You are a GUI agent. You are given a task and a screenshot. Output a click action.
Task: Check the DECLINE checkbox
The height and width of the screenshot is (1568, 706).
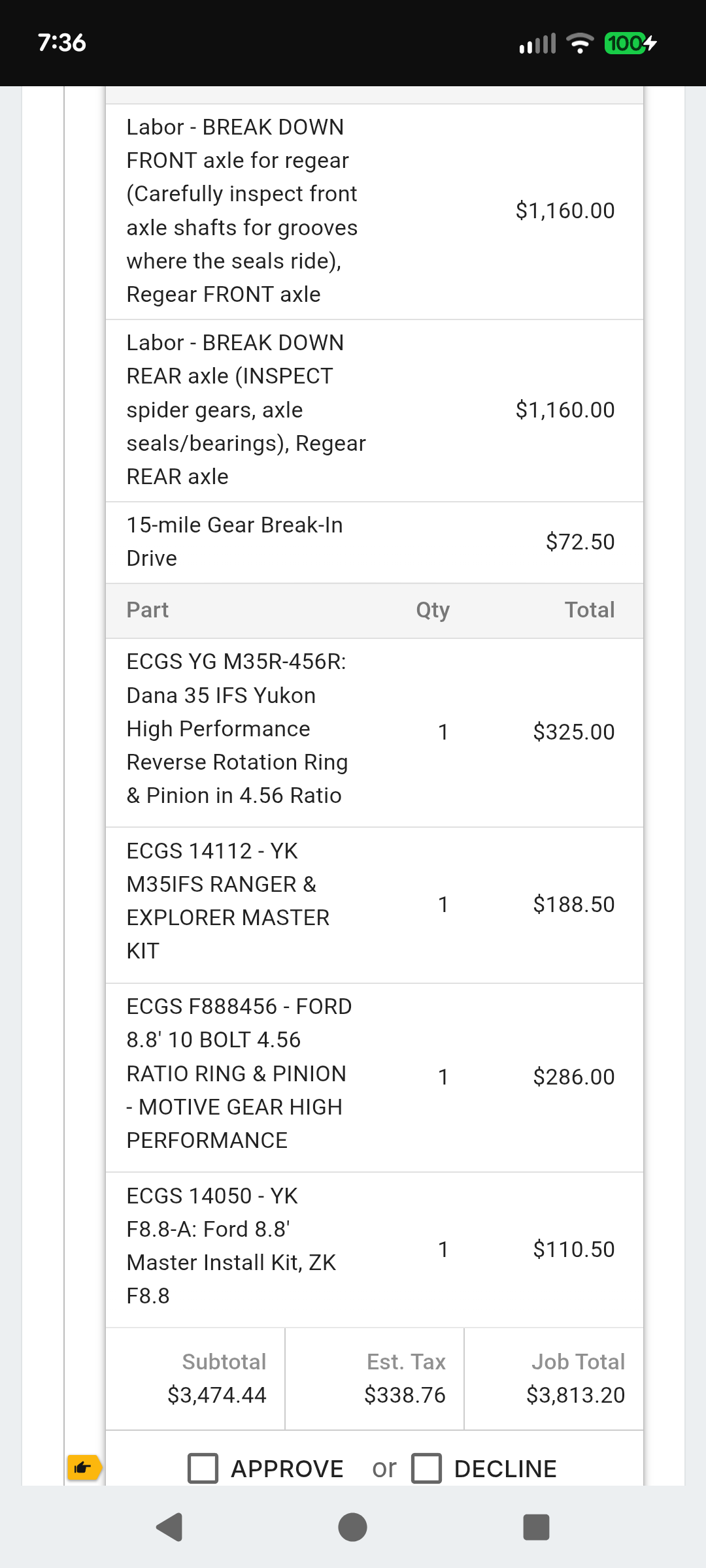426,1468
